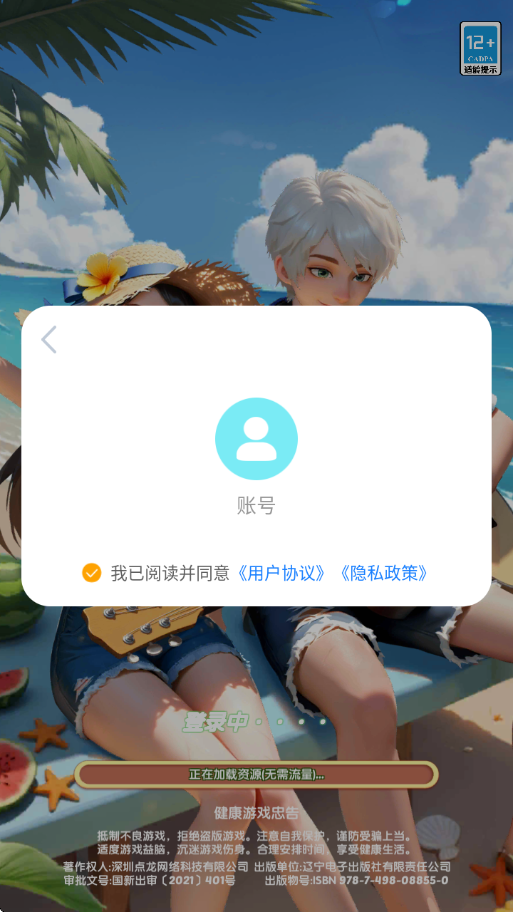The image size is (513, 912).
Task: Uncheck the 我已阅读并同意 agreement checkbox
Action: point(91,573)
